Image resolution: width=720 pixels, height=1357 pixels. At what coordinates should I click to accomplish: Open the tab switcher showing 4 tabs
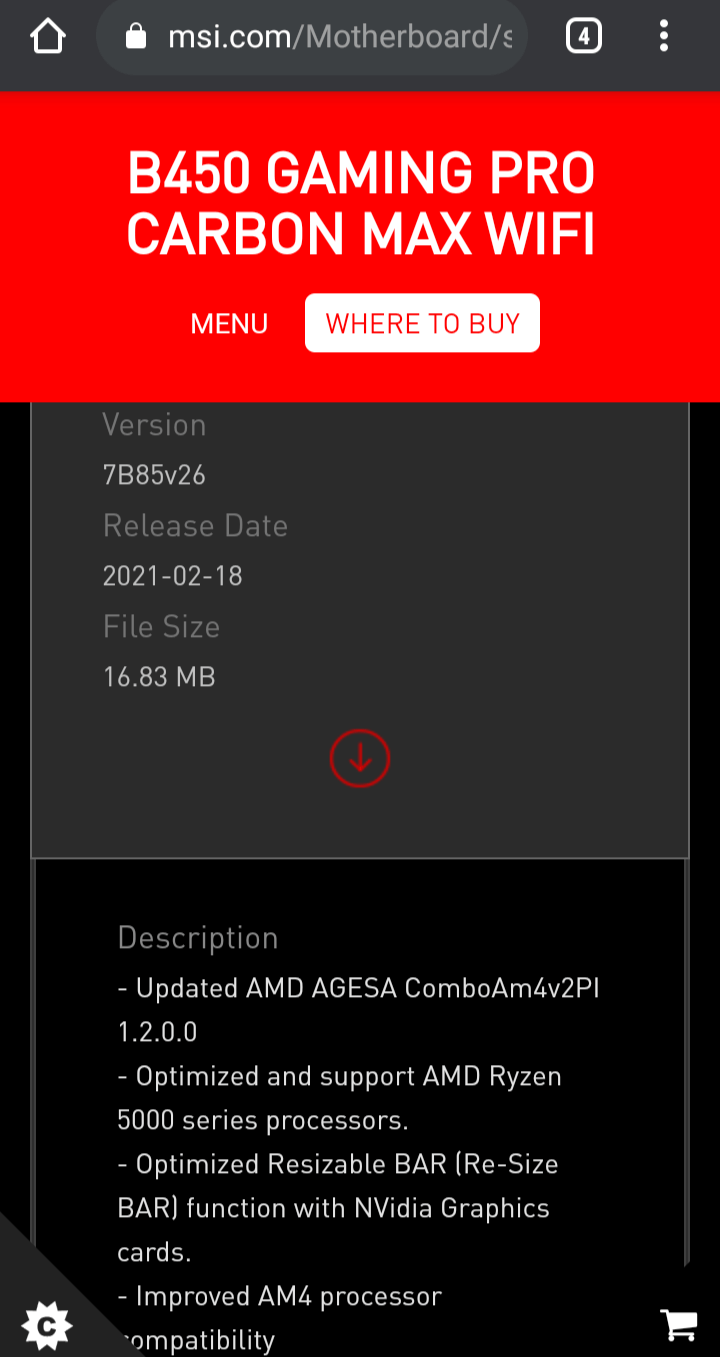pyautogui.click(x=584, y=38)
